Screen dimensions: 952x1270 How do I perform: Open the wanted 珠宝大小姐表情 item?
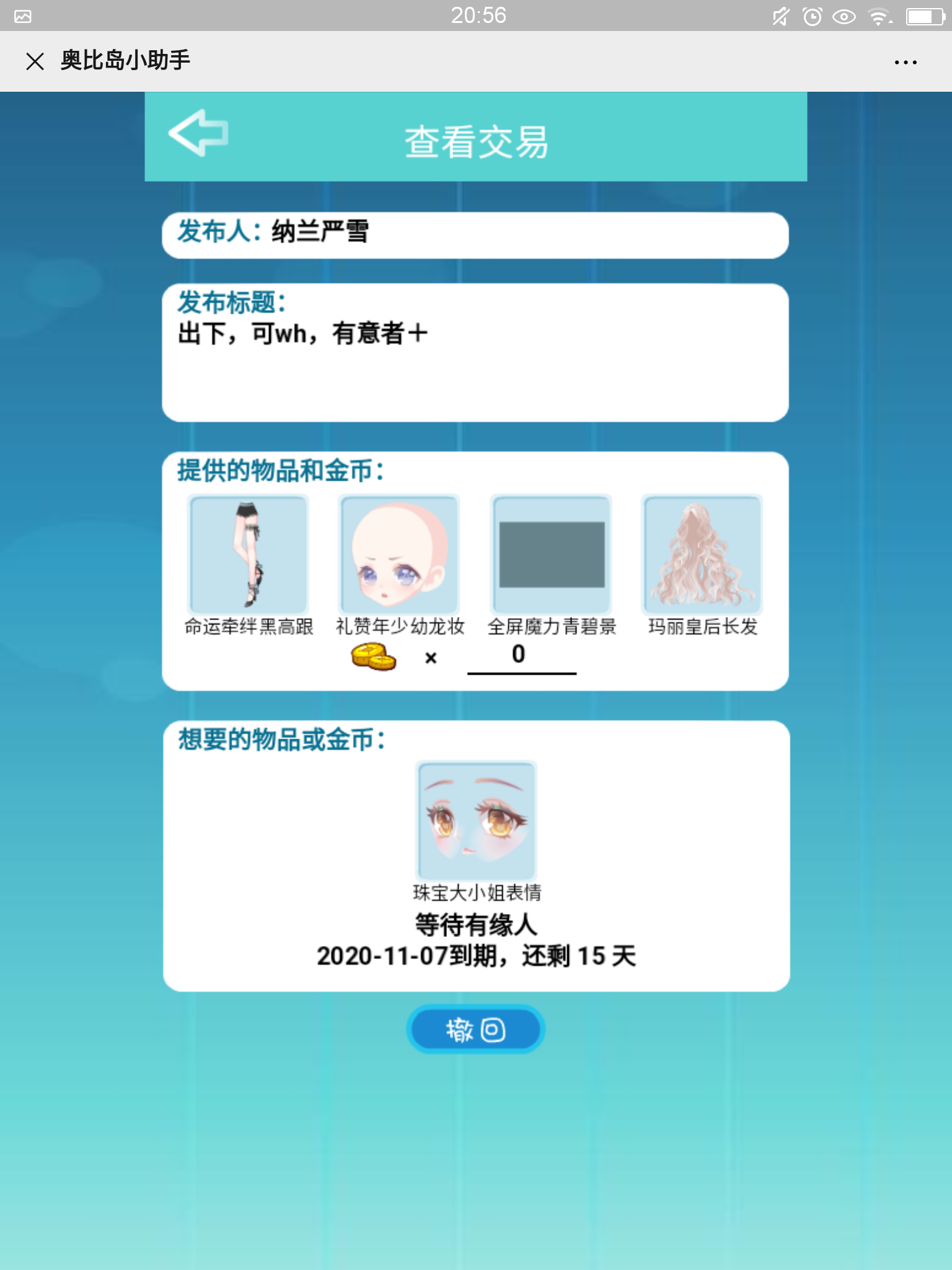click(x=476, y=820)
